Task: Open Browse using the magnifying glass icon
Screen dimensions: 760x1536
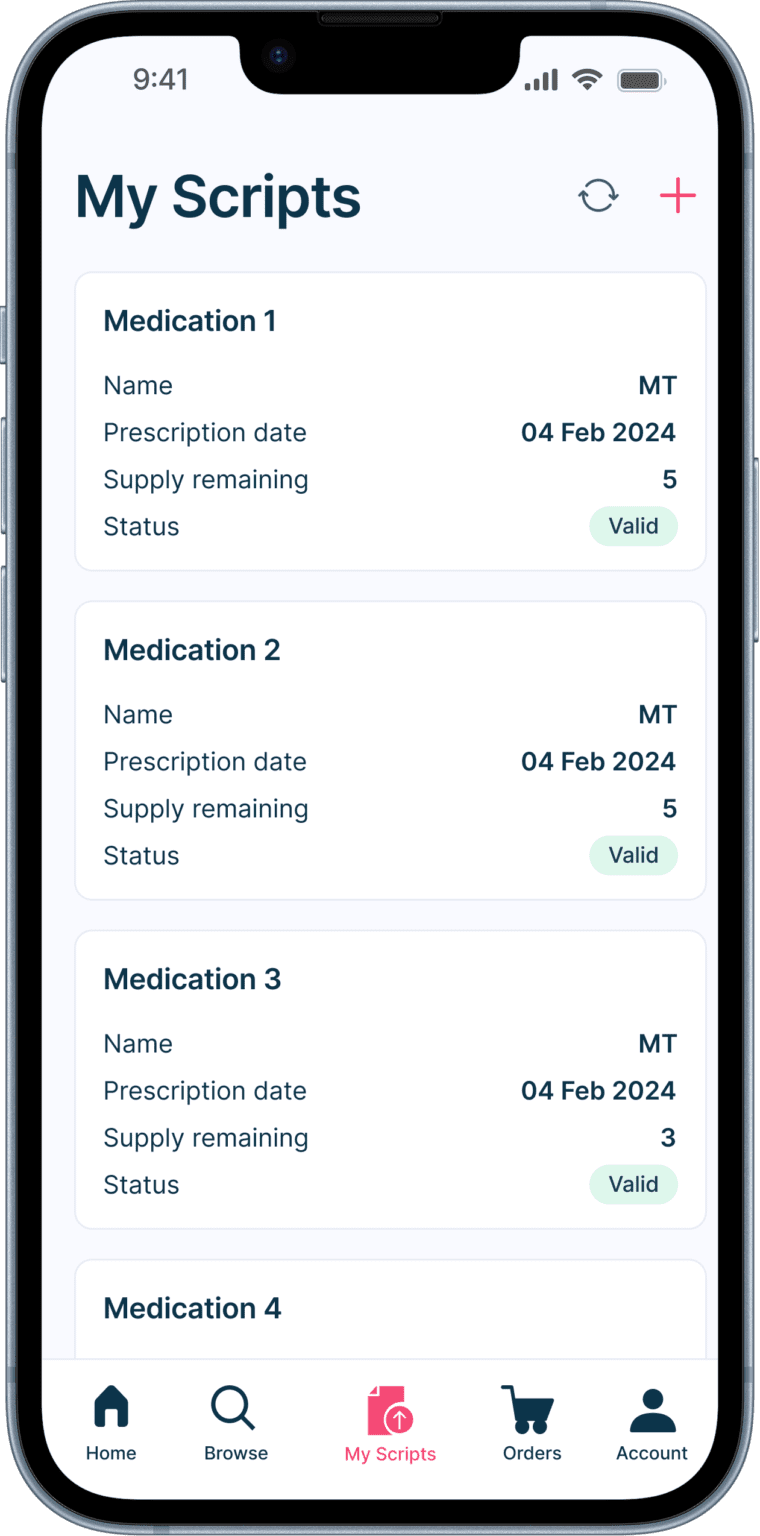Action: coord(234,1406)
